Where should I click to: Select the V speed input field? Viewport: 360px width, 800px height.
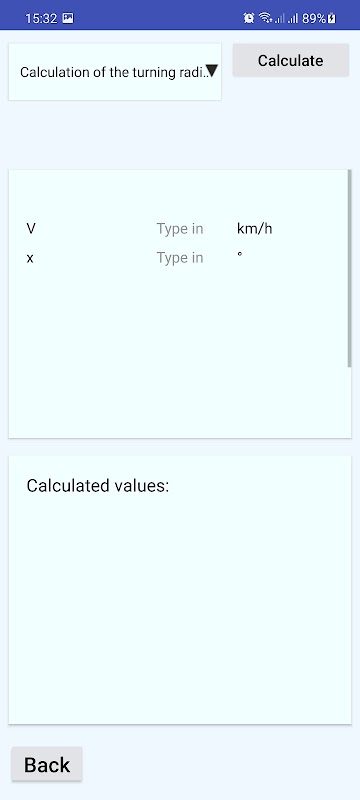(x=180, y=229)
